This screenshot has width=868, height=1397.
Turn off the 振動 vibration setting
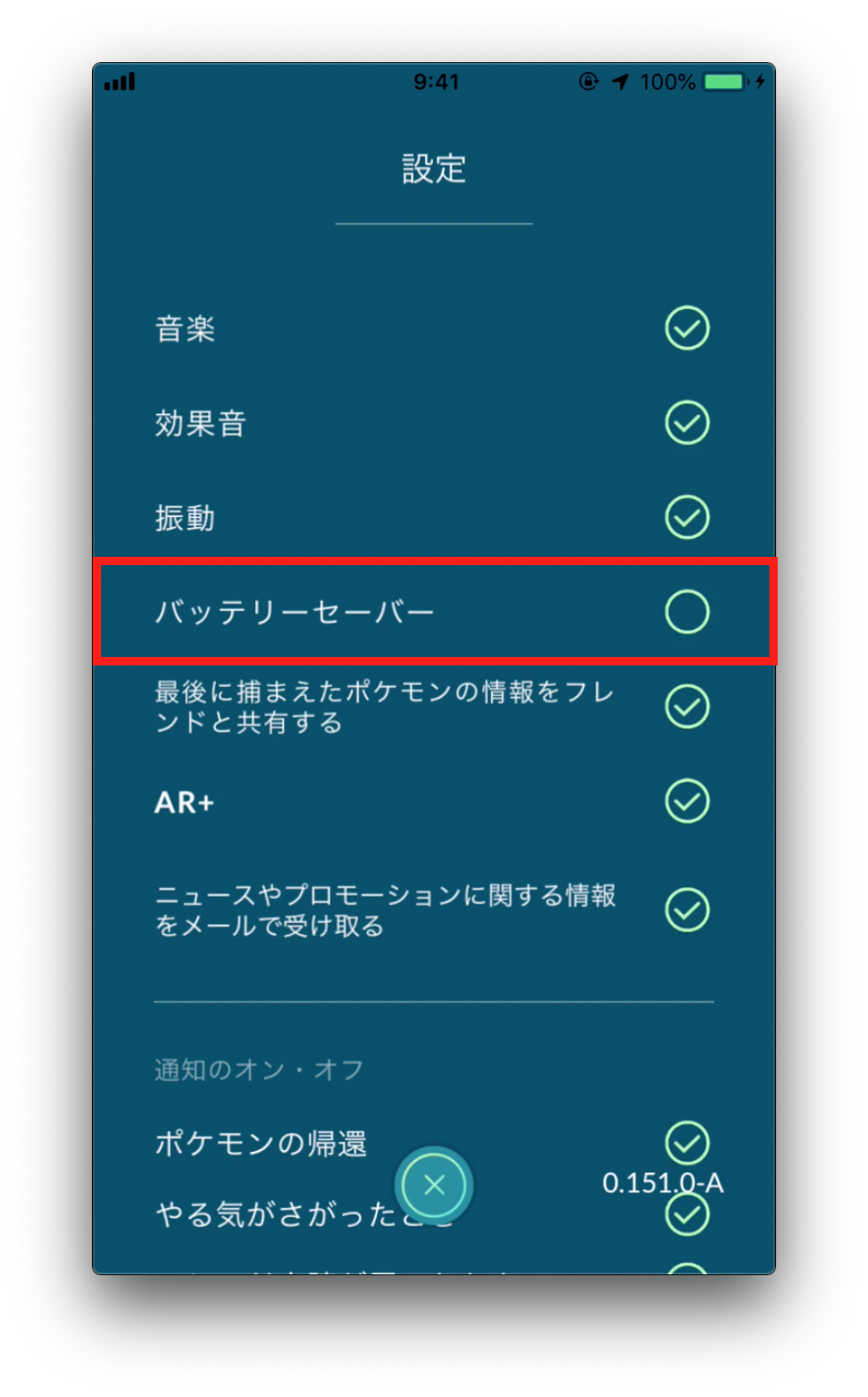tap(687, 517)
